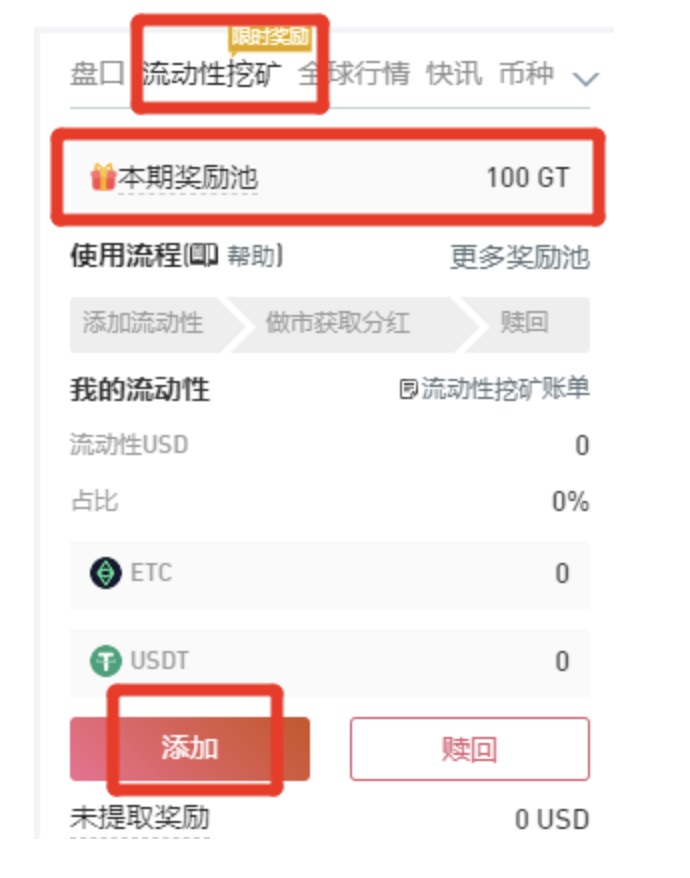Open 流动性挖矿账单
Viewport: 690px width, 878px height.
click(x=495, y=389)
